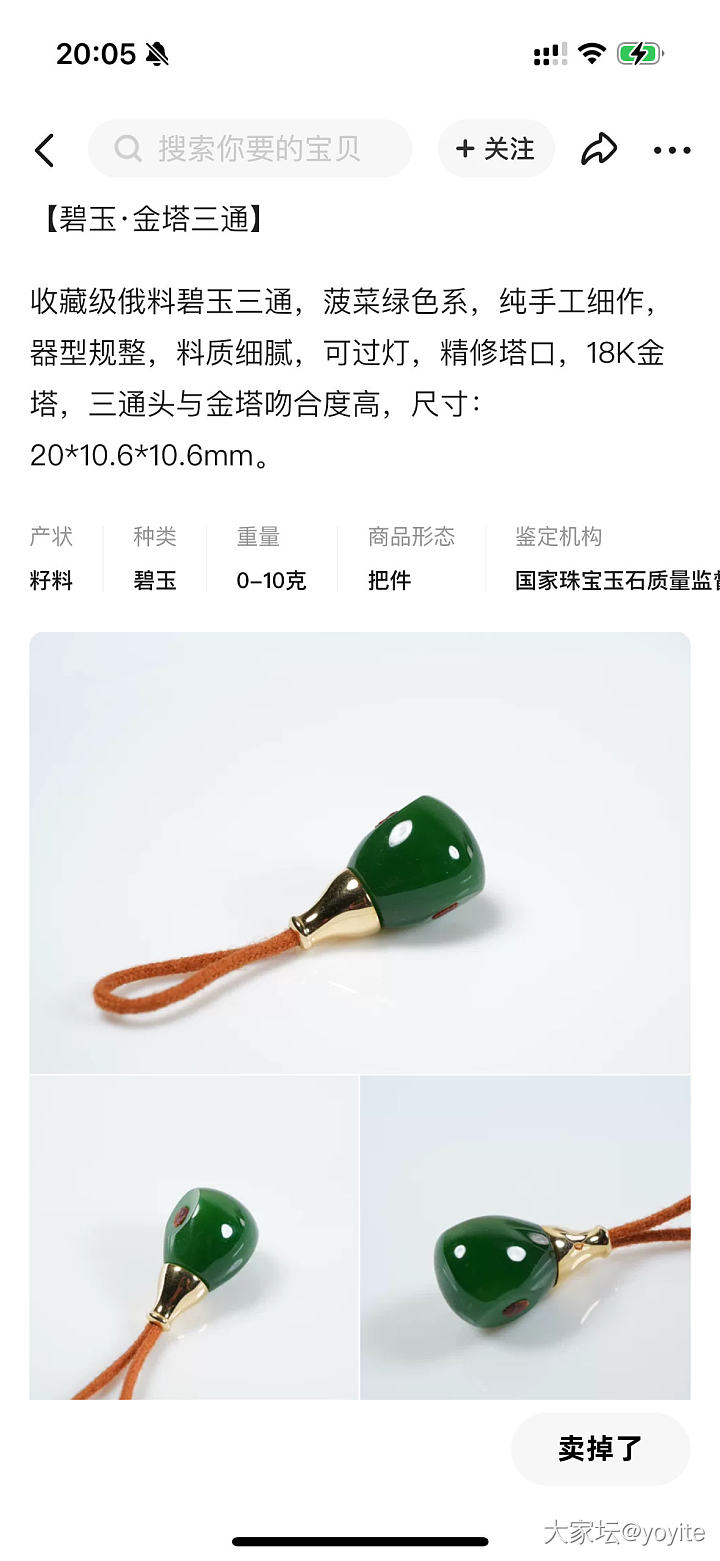Tap the 卖掉了 sold button
The width and height of the screenshot is (720, 1561).
coord(600,1449)
